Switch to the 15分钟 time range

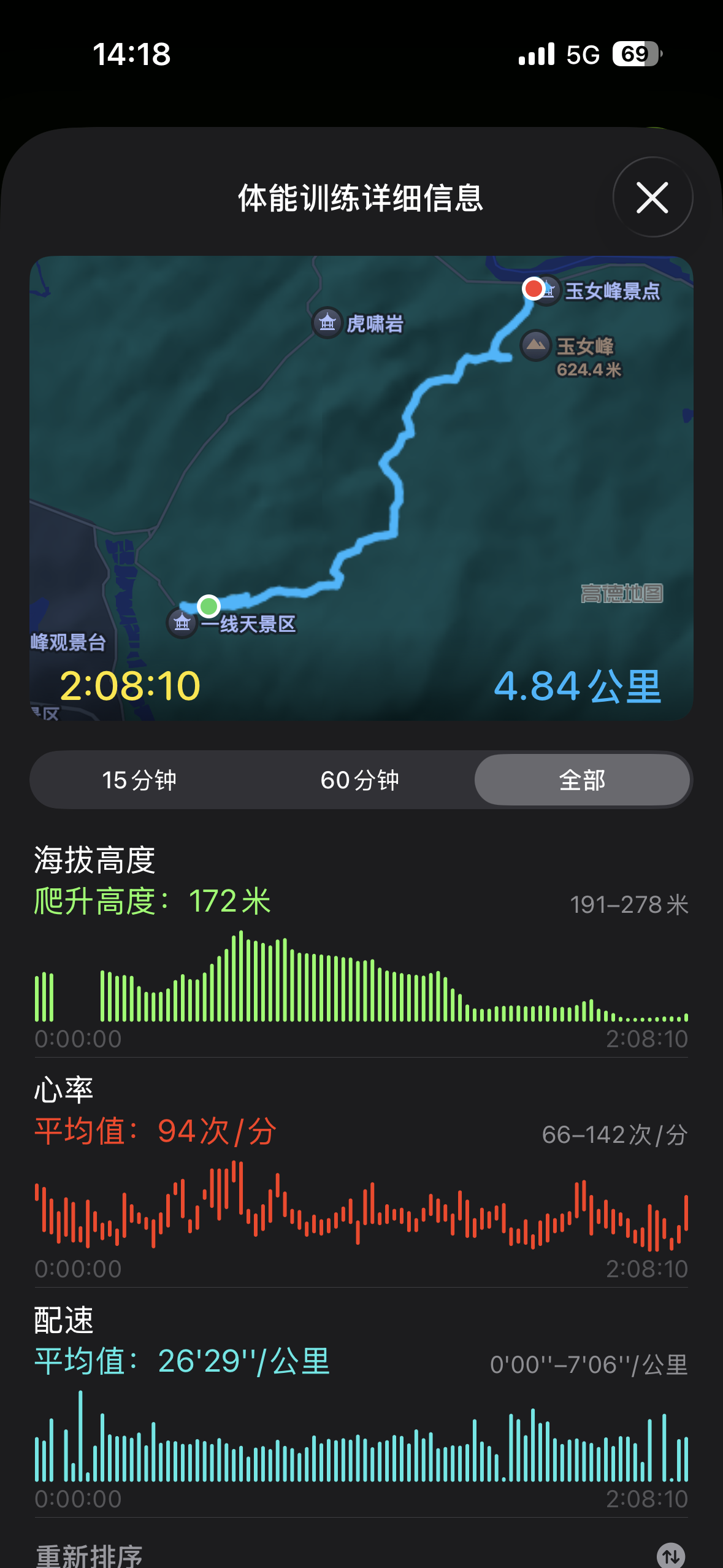click(139, 780)
